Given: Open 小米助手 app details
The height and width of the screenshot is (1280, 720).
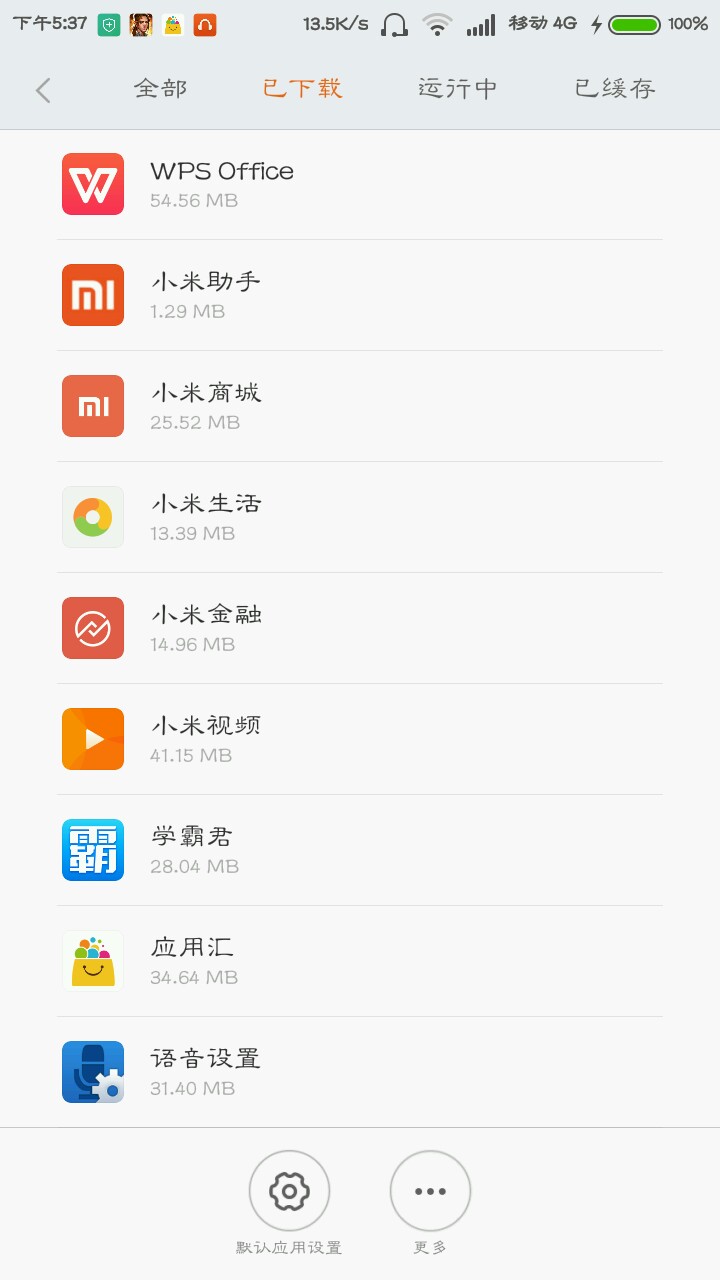Looking at the screenshot, I should pyautogui.click(x=360, y=295).
